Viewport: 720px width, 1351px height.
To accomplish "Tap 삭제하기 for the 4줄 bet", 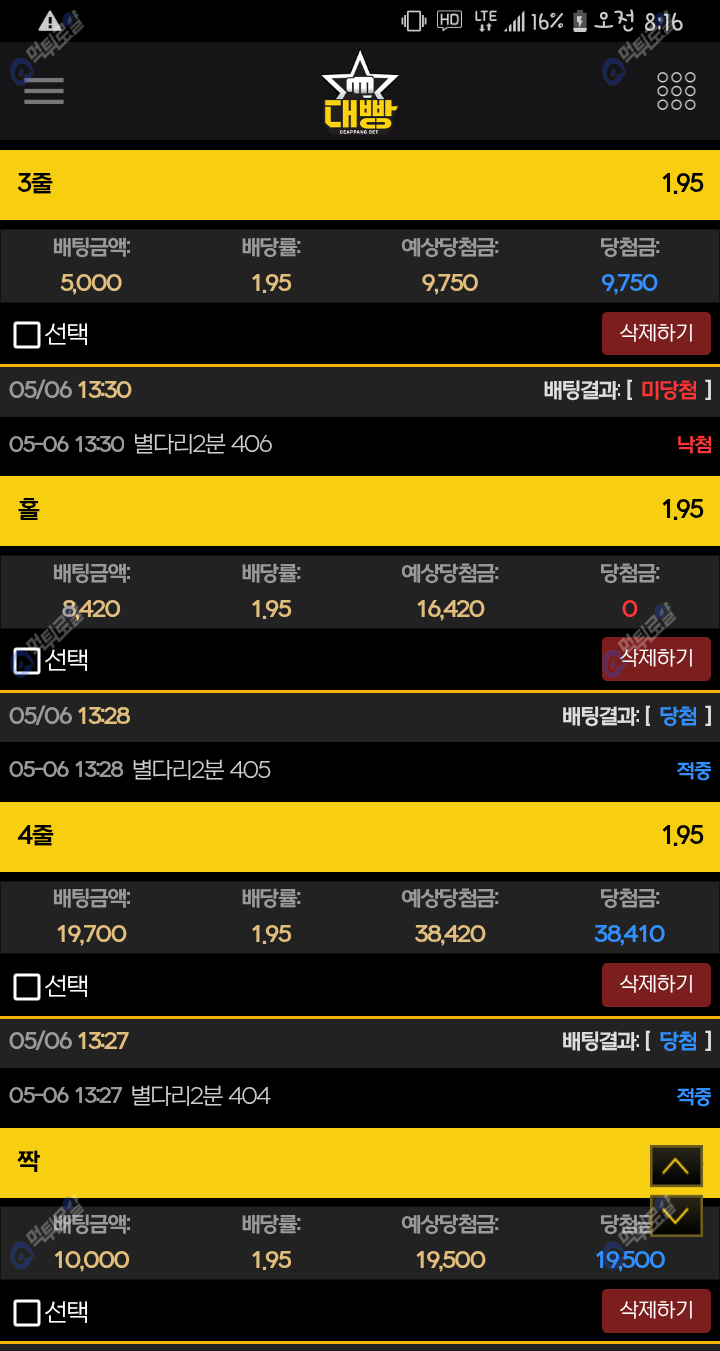I will [x=656, y=984].
